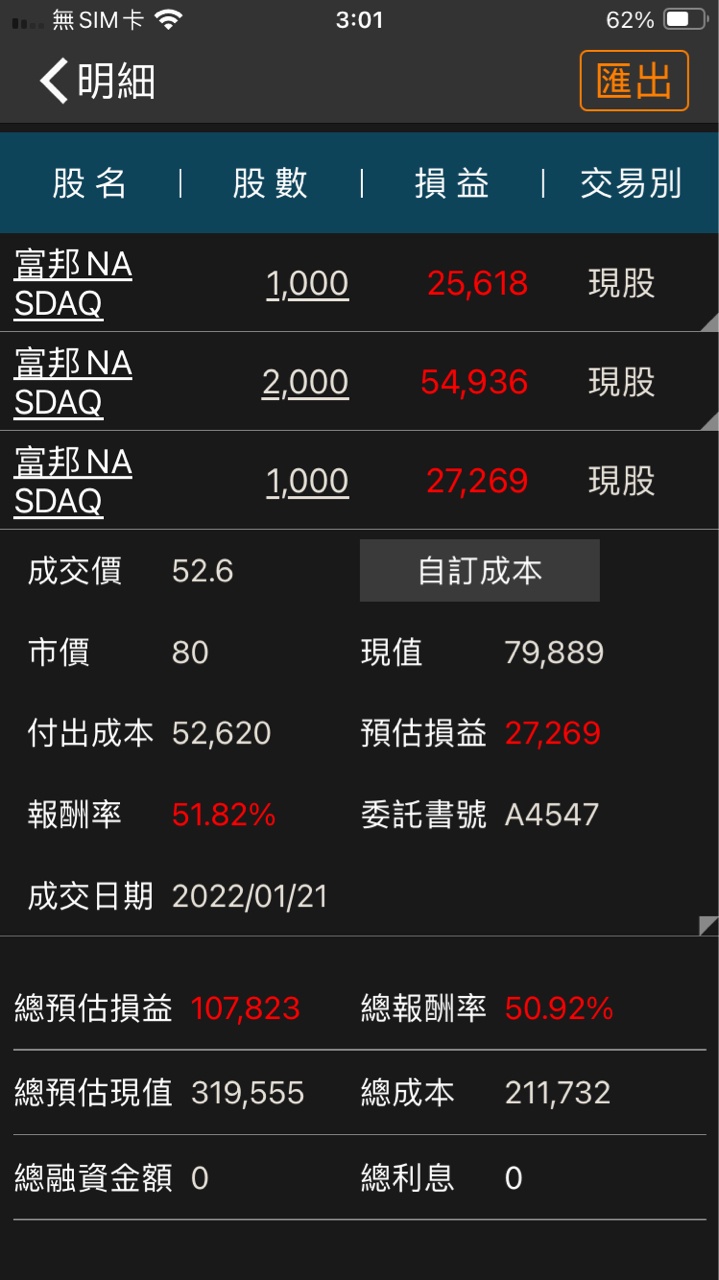Tap the 2,000 shares link
The height and width of the screenshot is (1280, 719).
click(x=305, y=382)
